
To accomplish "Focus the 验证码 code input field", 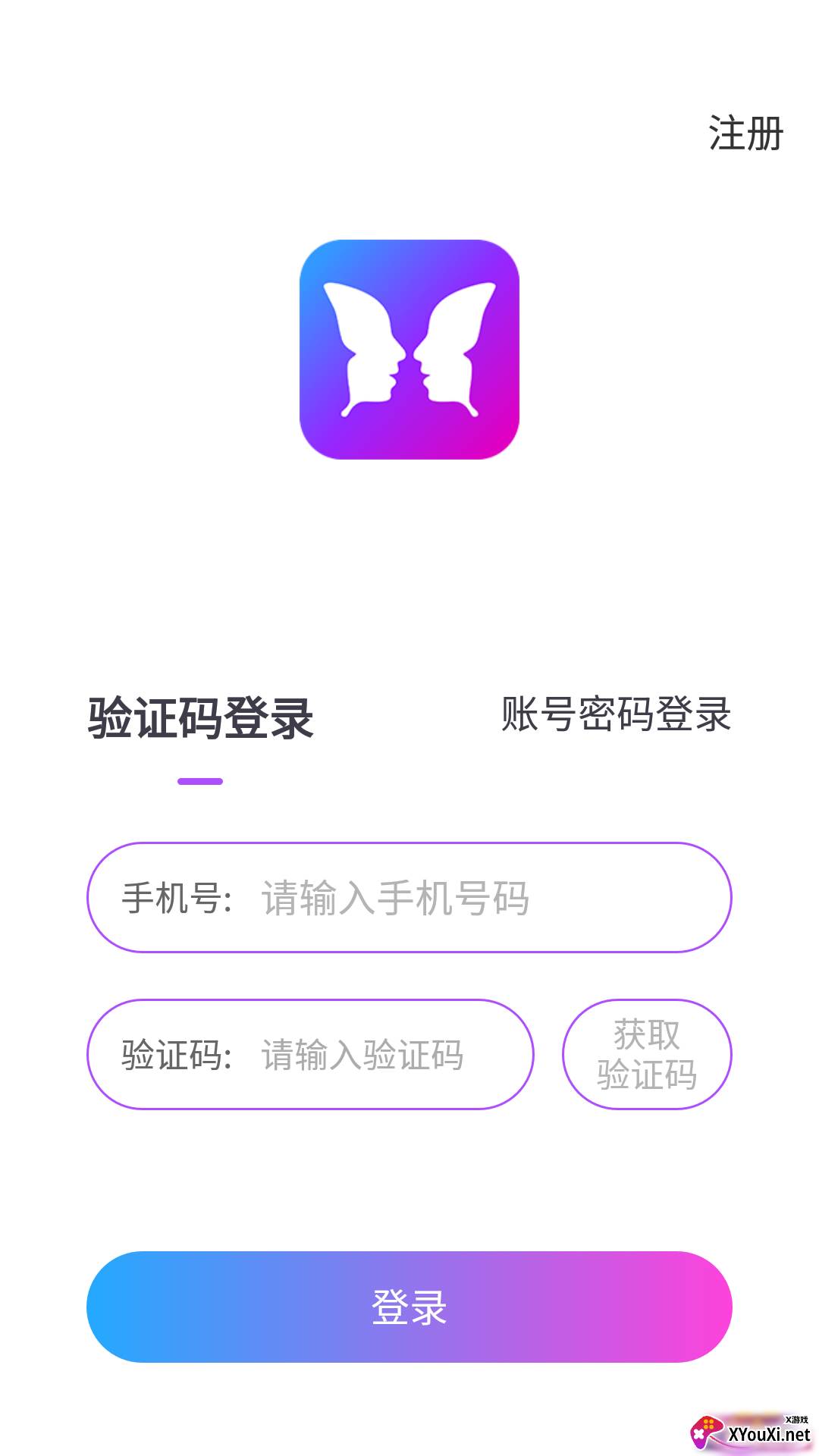I will click(x=379, y=1055).
